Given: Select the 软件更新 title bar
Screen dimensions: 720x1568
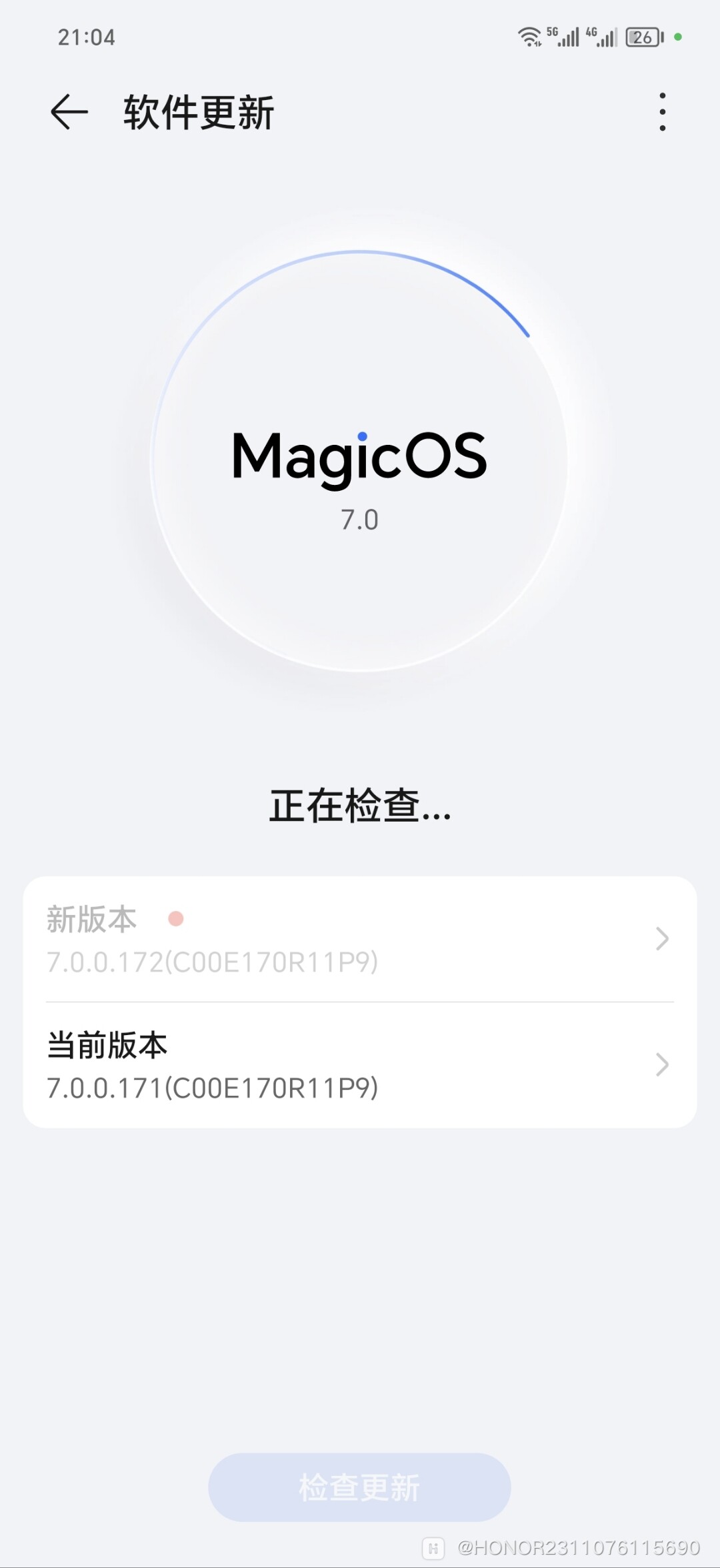Looking at the screenshot, I should pyautogui.click(x=197, y=111).
